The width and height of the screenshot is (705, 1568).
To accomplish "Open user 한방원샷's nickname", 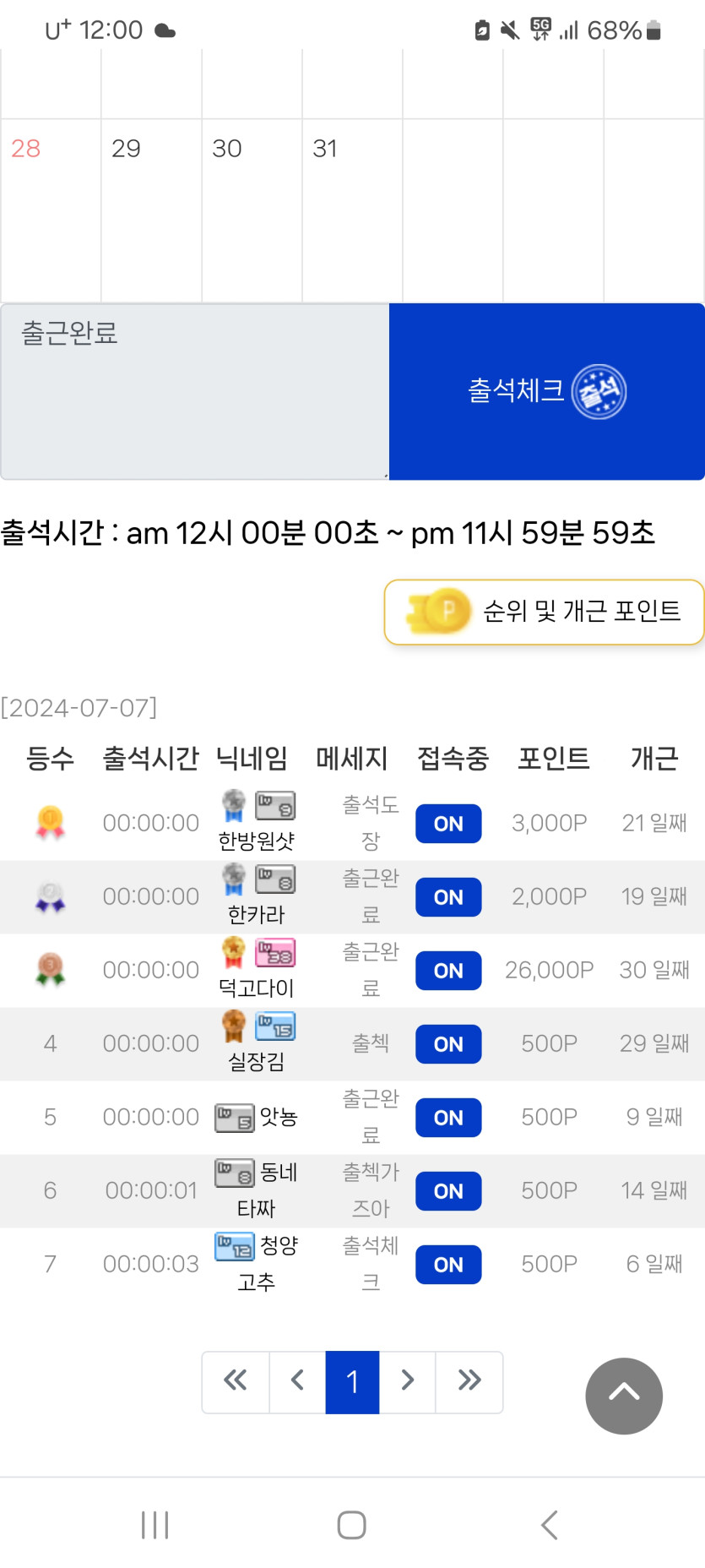I will [256, 841].
